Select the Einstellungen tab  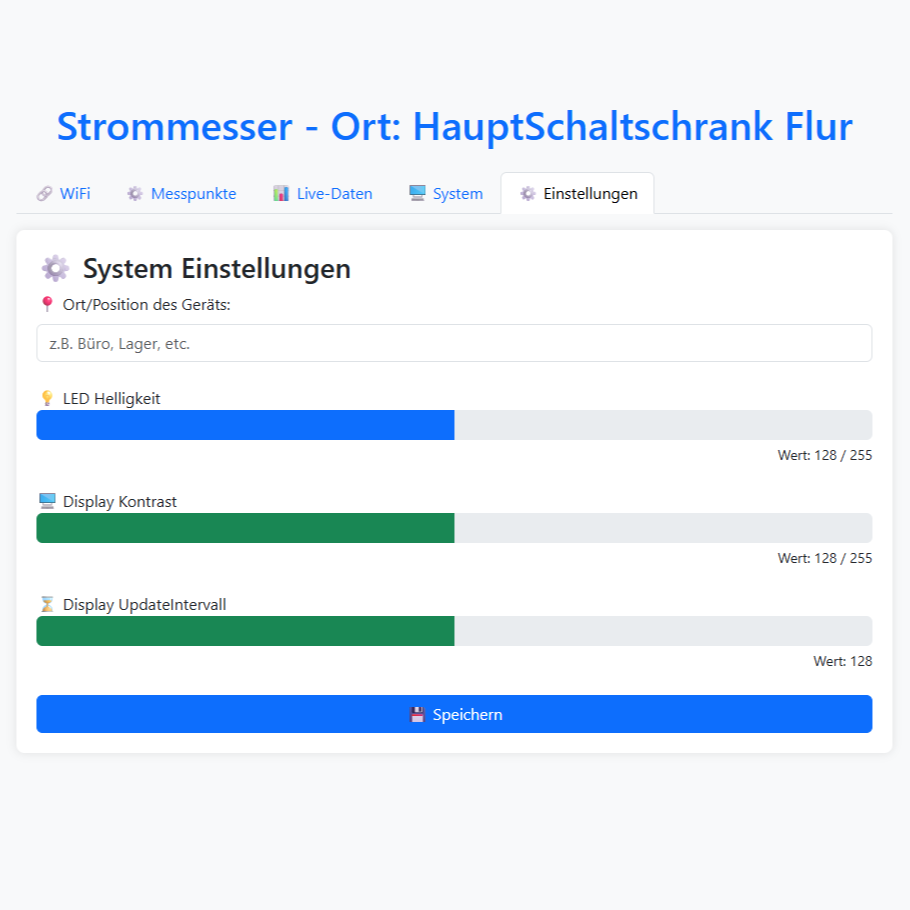tap(578, 194)
